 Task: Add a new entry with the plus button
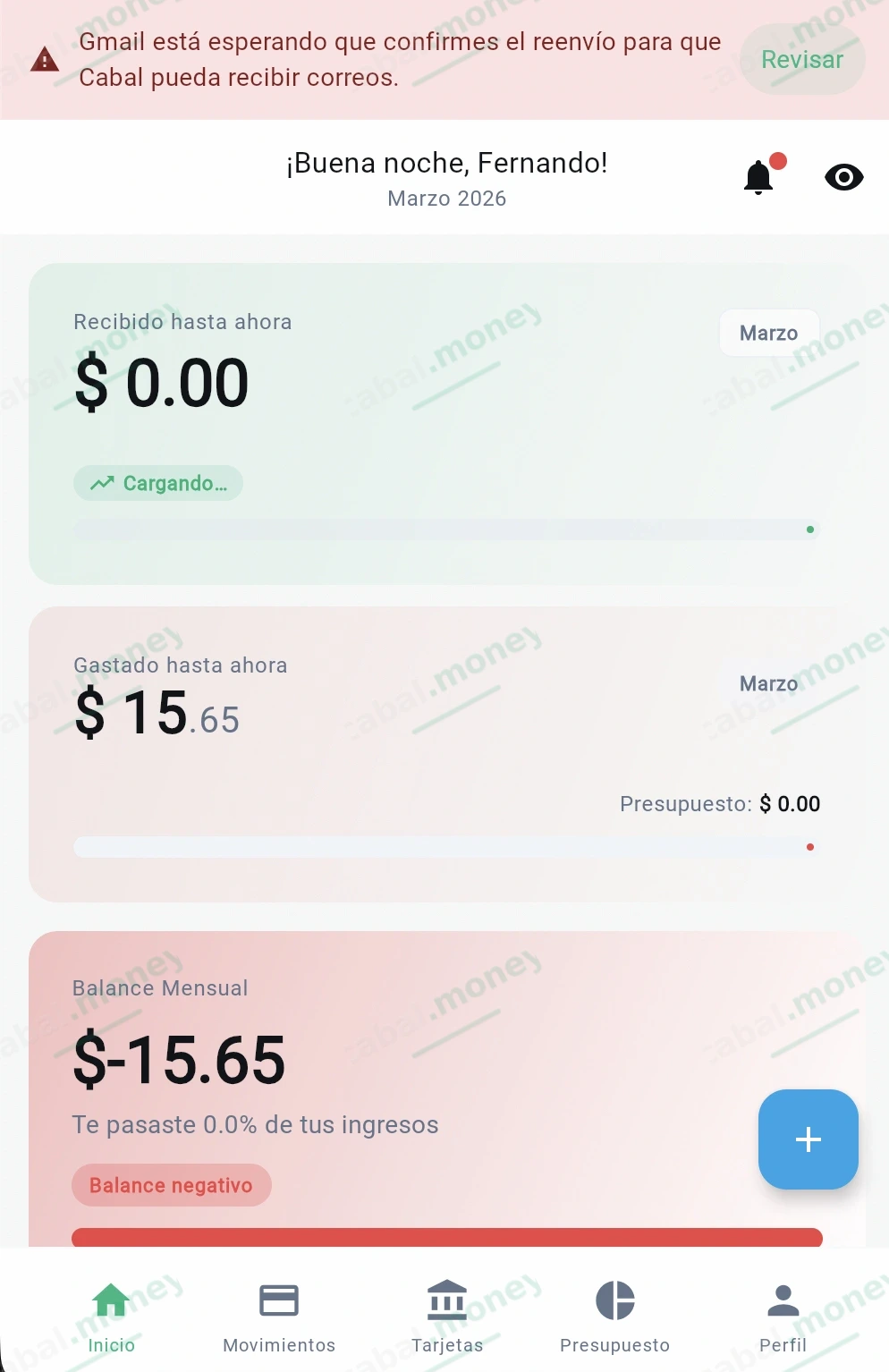tap(808, 1139)
